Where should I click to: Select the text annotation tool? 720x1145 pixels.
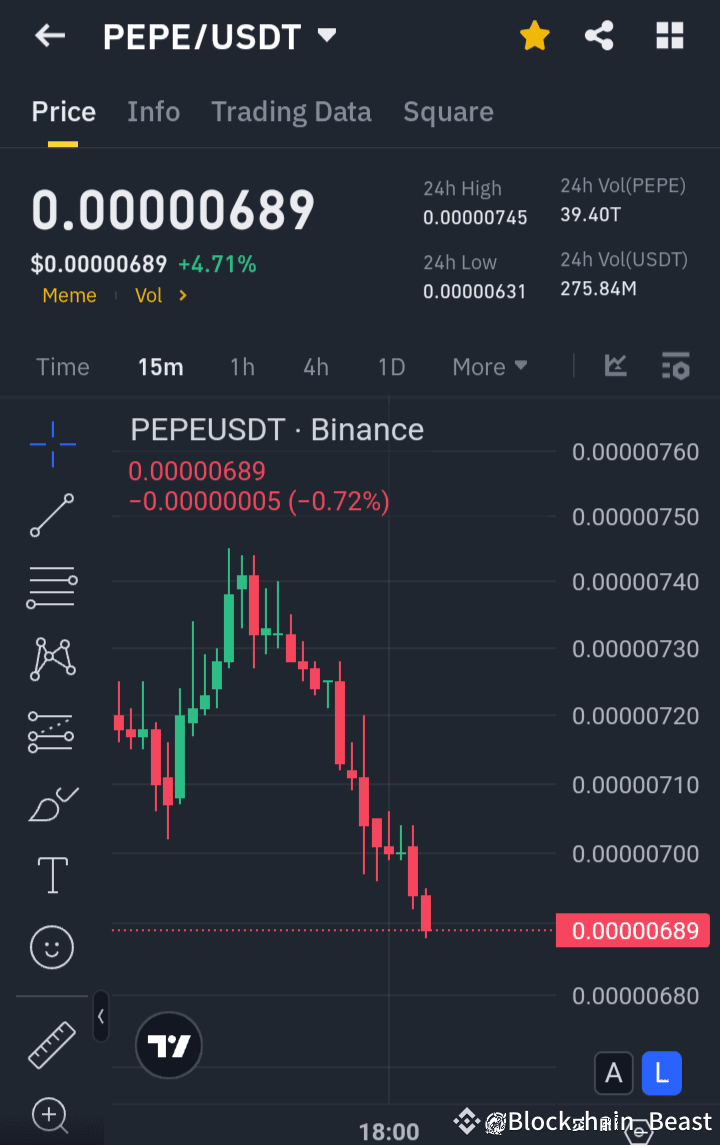click(x=51, y=874)
